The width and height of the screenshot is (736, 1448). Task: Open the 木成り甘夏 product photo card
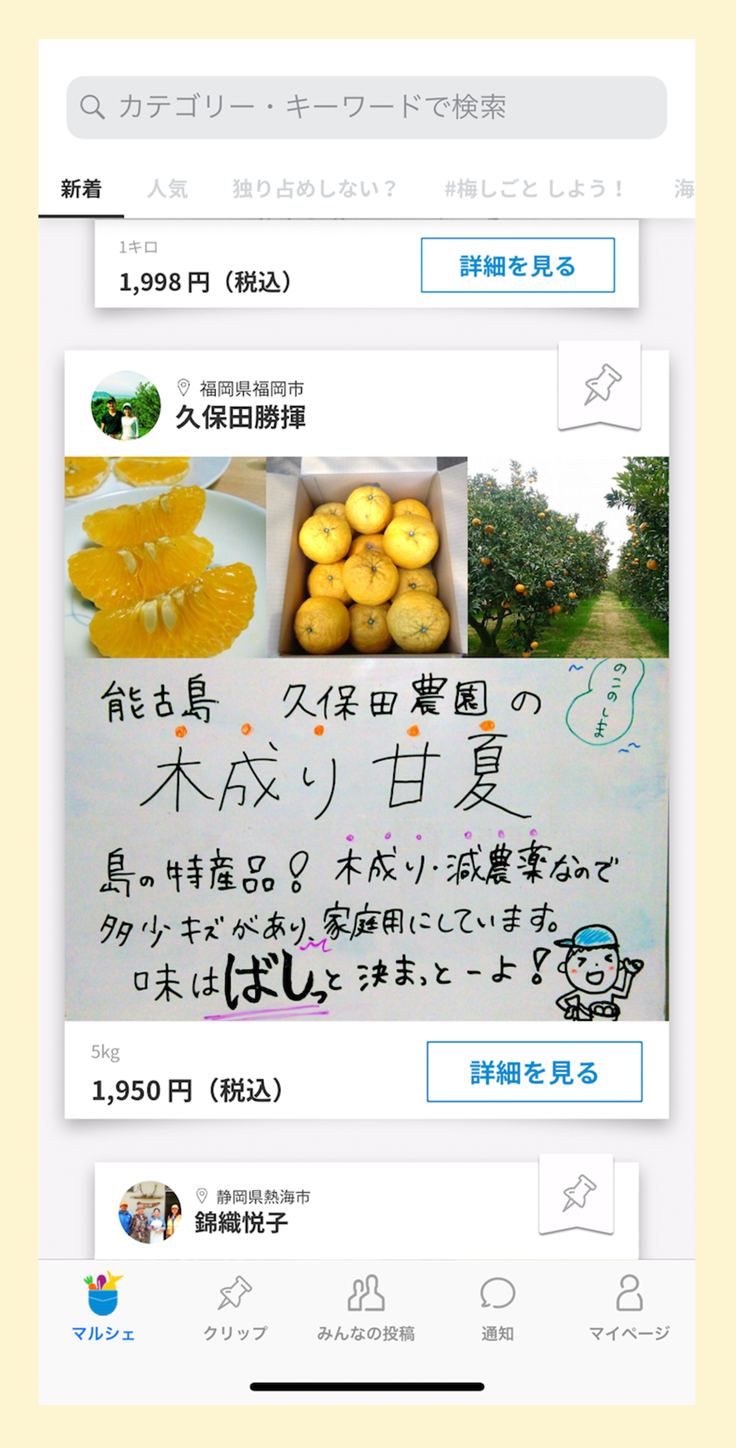367,738
